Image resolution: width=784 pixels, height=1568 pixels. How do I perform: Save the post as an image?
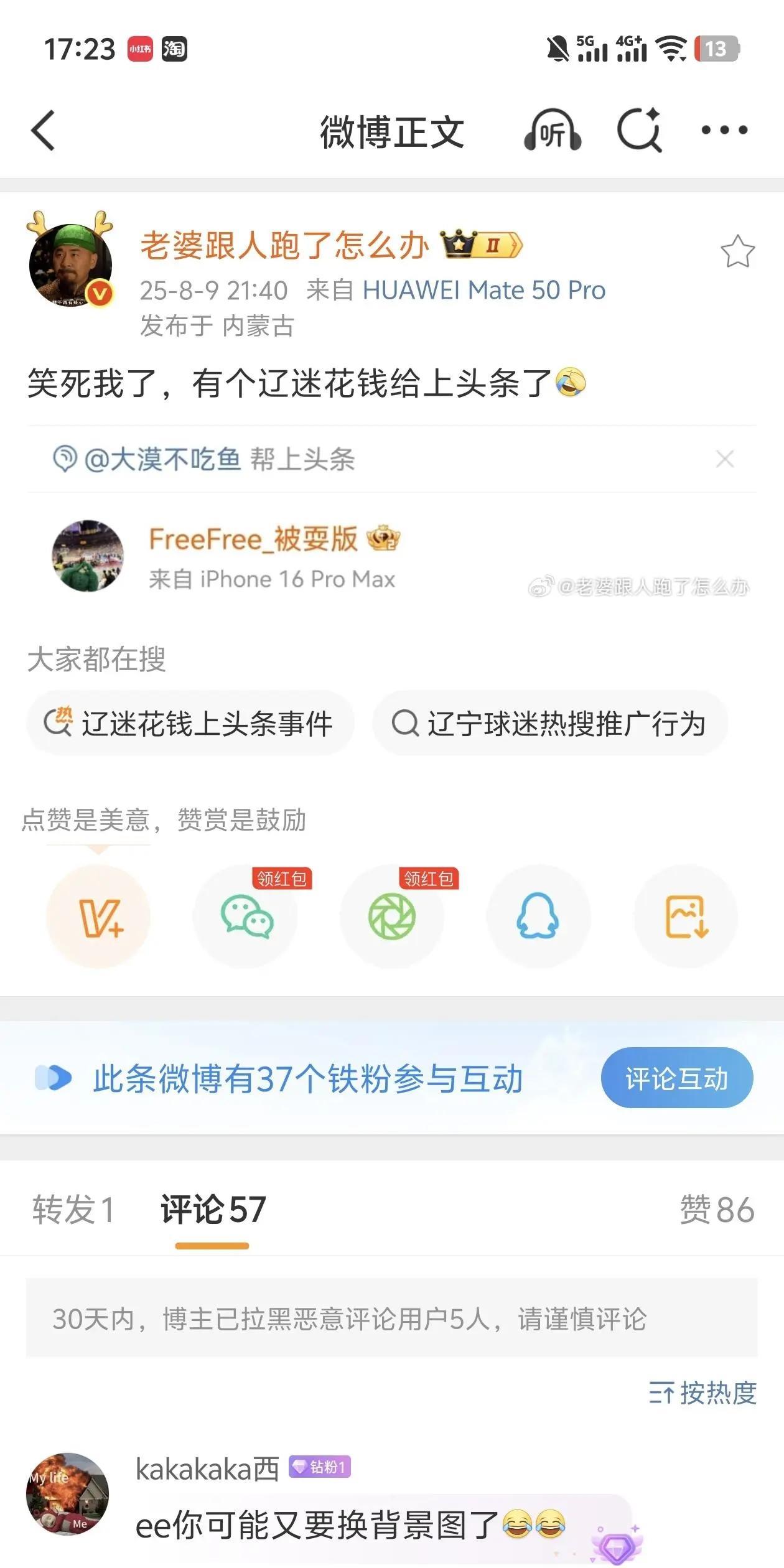tap(686, 917)
